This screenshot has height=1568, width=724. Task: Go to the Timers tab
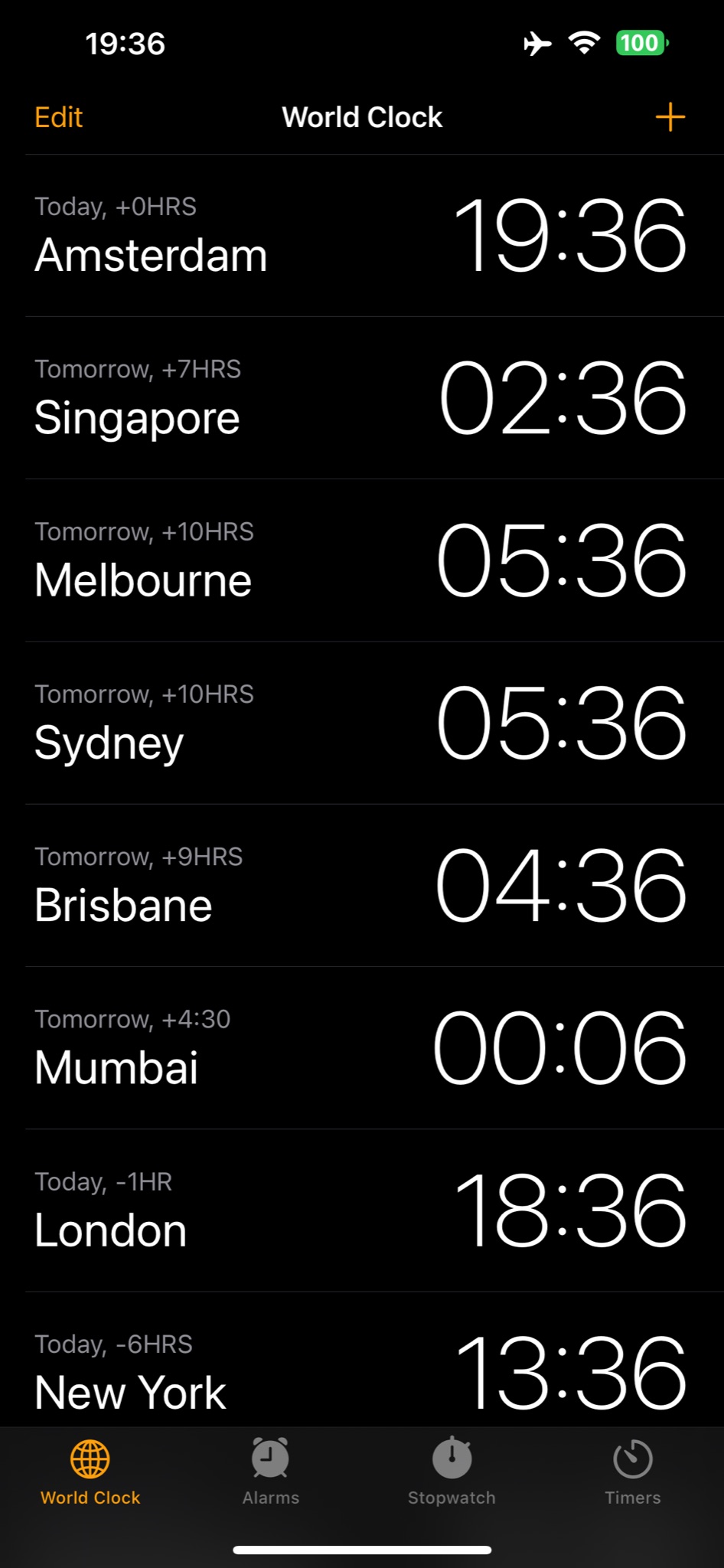click(633, 1472)
